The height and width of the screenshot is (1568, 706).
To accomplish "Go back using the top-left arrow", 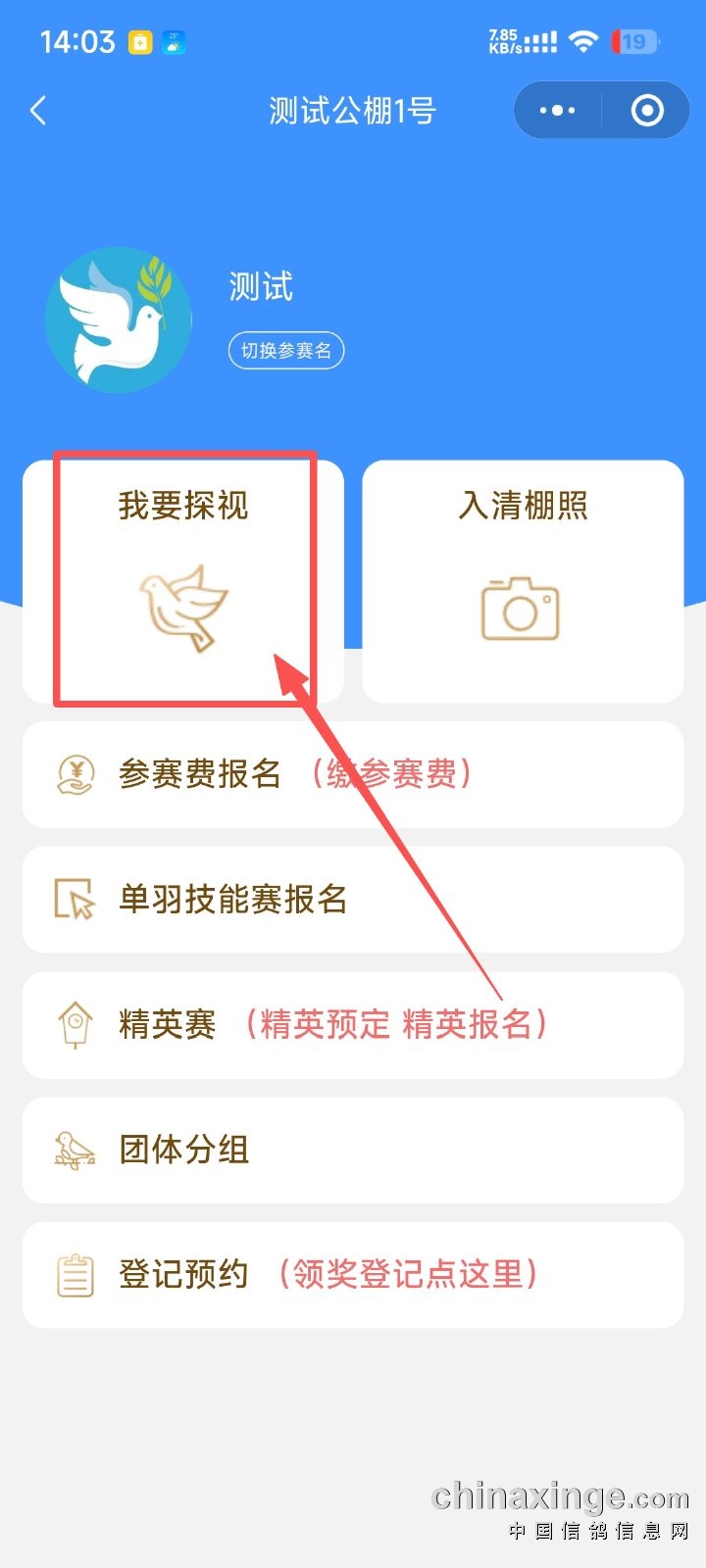I will pyautogui.click(x=39, y=111).
